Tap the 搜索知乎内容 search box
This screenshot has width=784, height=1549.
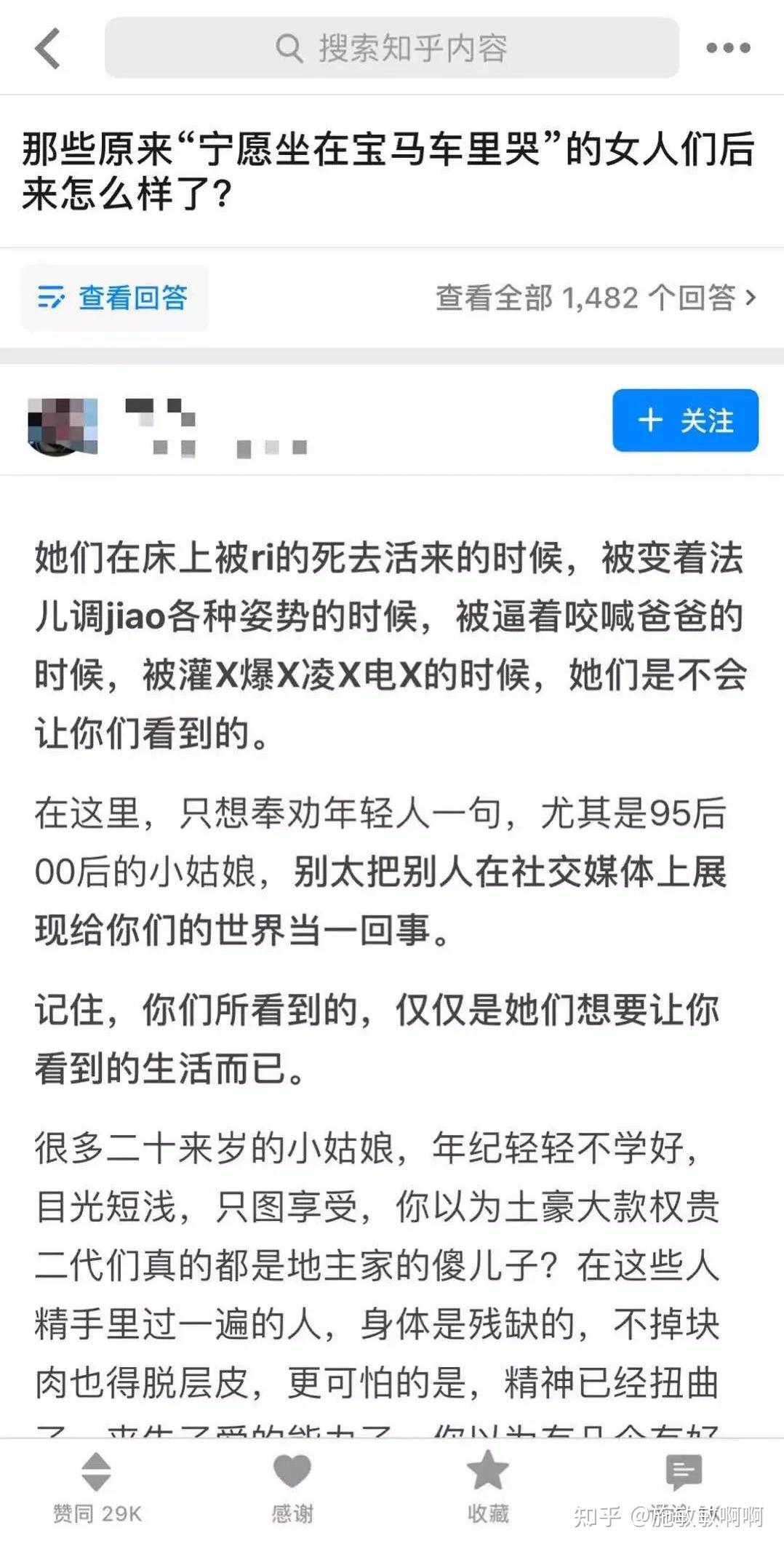click(x=391, y=49)
